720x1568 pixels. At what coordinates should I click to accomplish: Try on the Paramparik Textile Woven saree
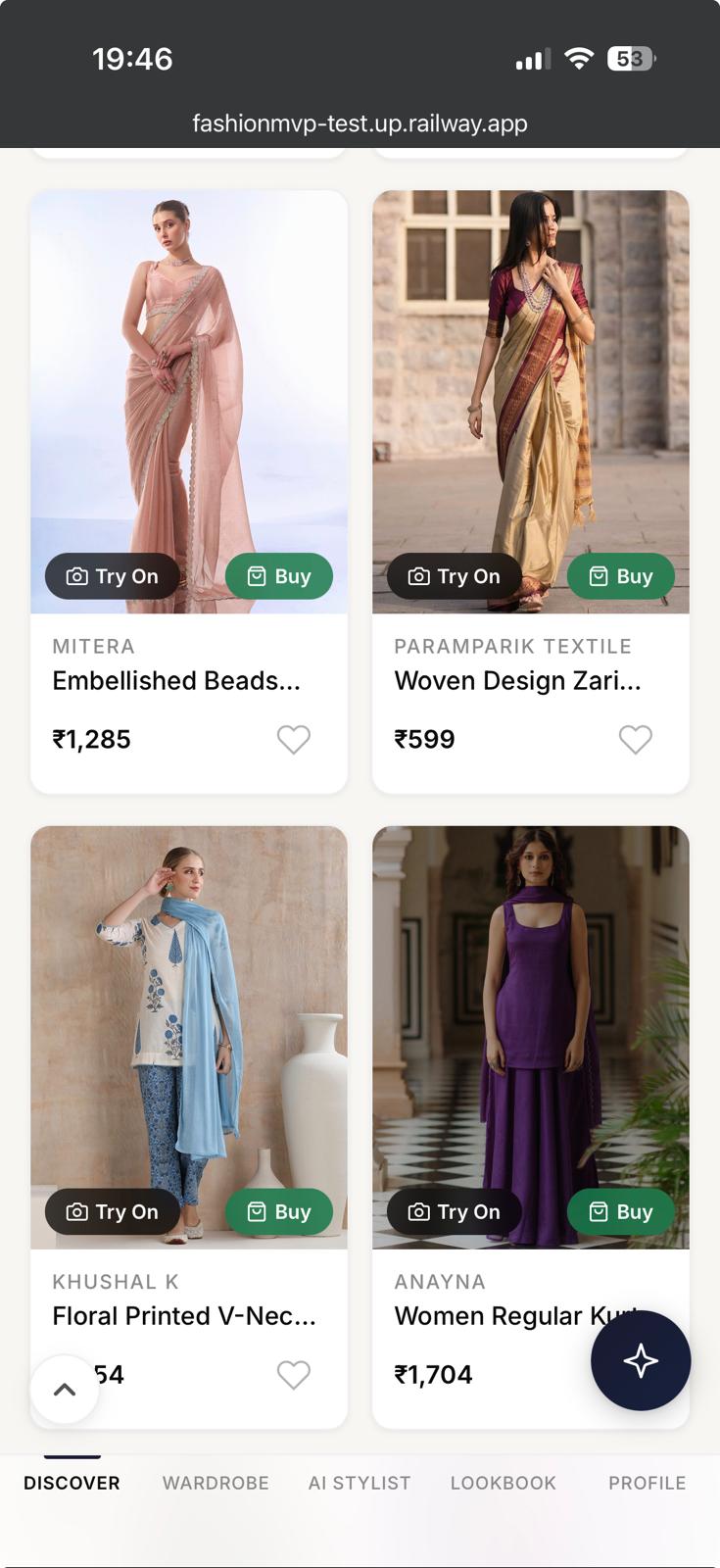454,576
